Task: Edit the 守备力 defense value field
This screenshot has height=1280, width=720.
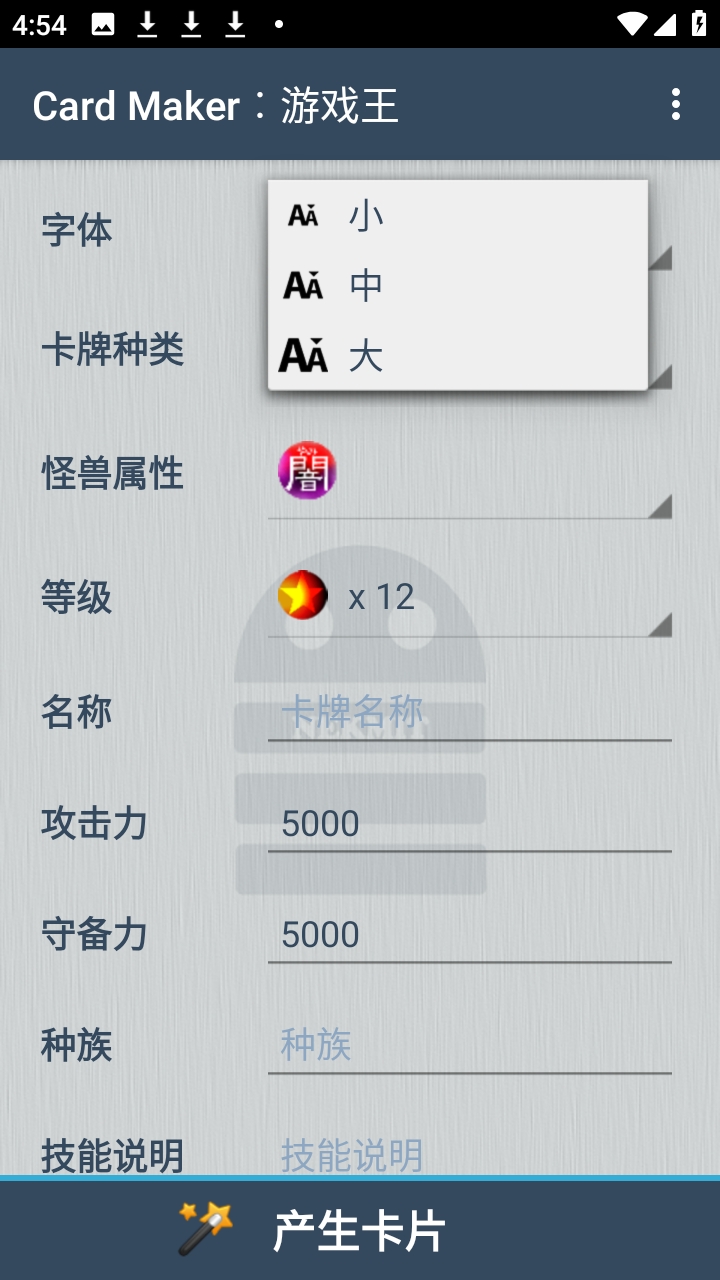Action: point(469,935)
